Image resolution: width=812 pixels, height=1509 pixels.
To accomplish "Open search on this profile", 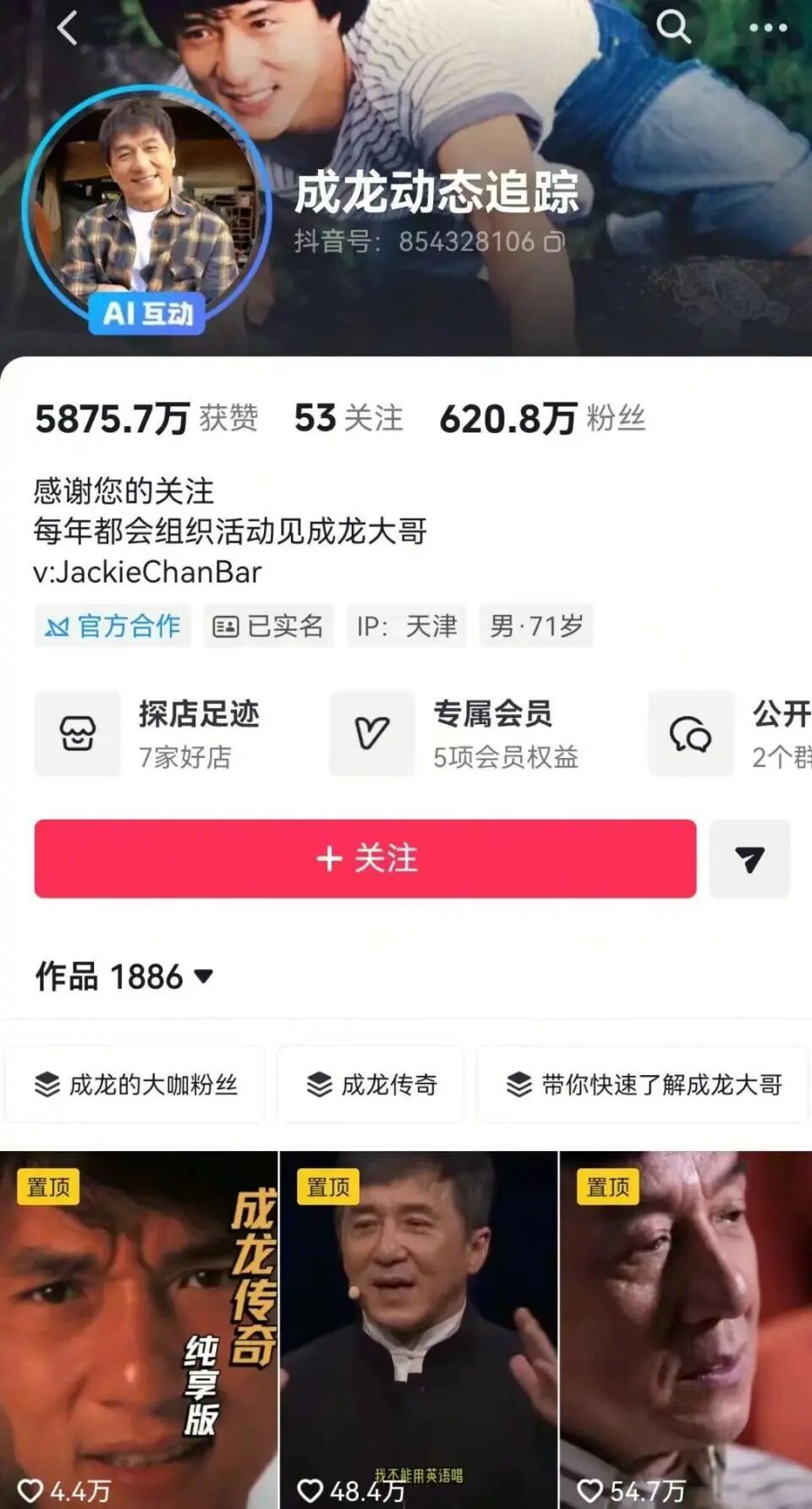I will (x=673, y=27).
